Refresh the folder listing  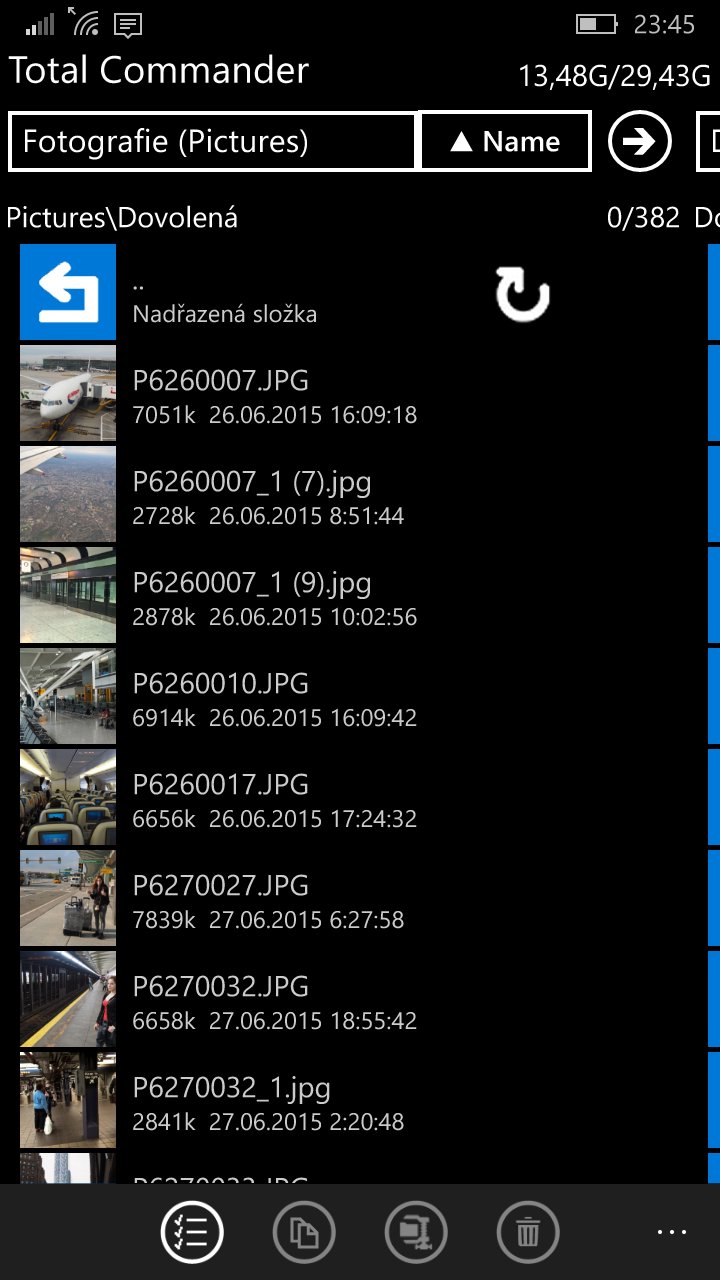point(523,294)
